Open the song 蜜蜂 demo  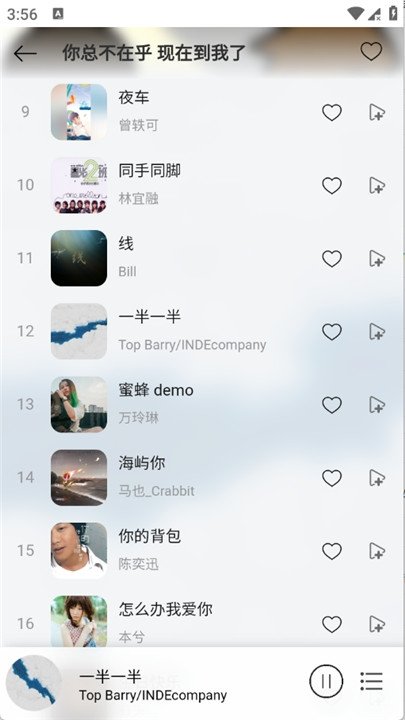point(202,405)
